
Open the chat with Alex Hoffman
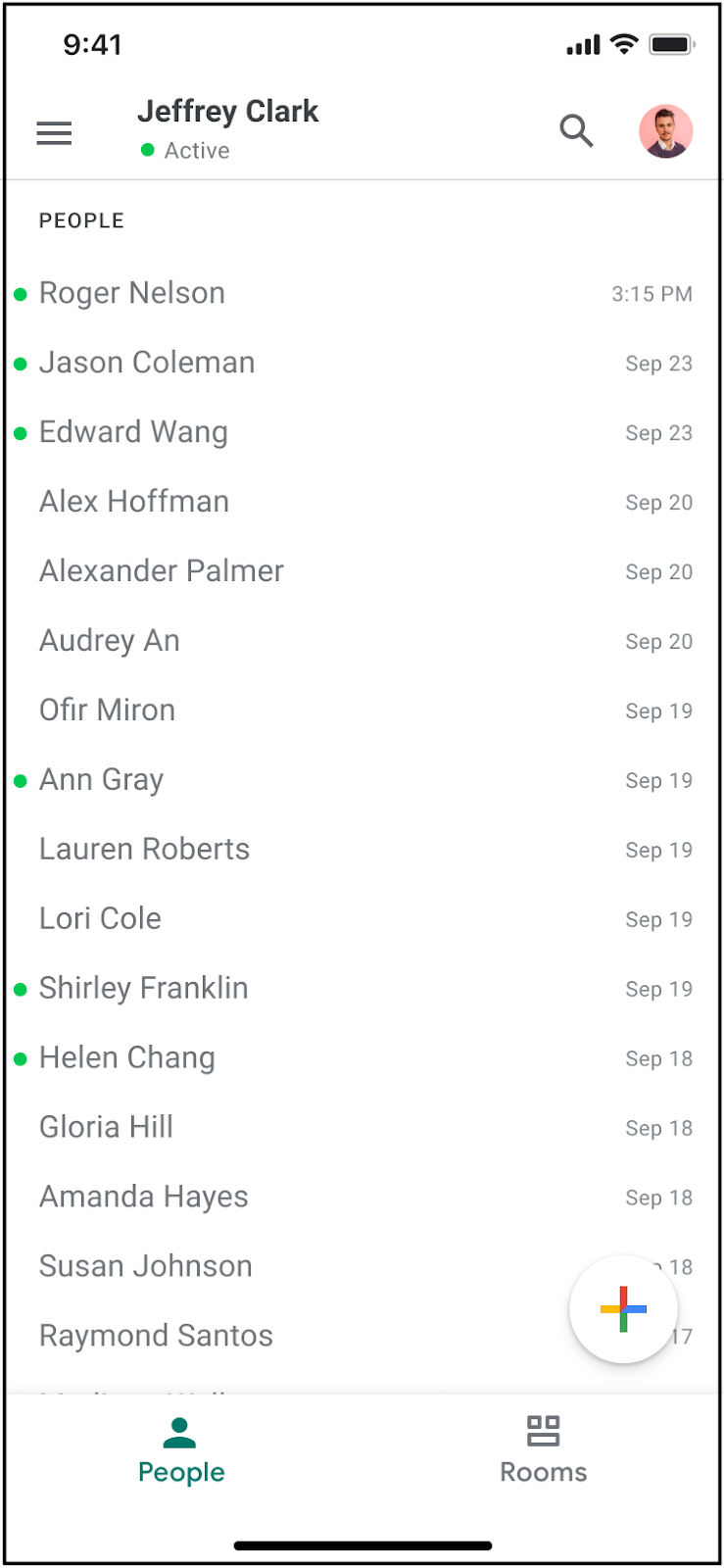pyautogui.click(x=362, y=502)
